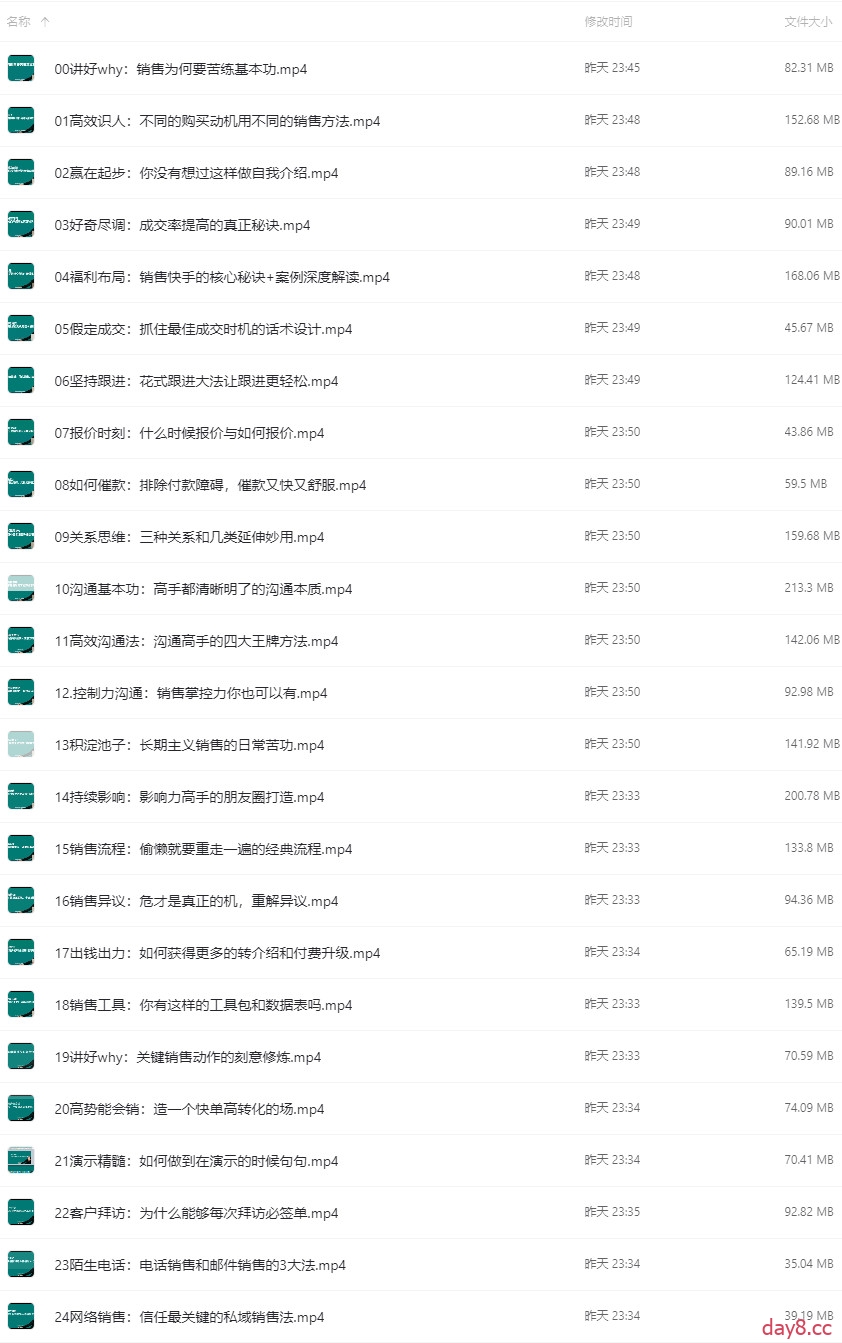This screenshot has height=1343, width=842.
Task: Open 14持续影响 朋友圈打造.mp4
Action: 189,797
